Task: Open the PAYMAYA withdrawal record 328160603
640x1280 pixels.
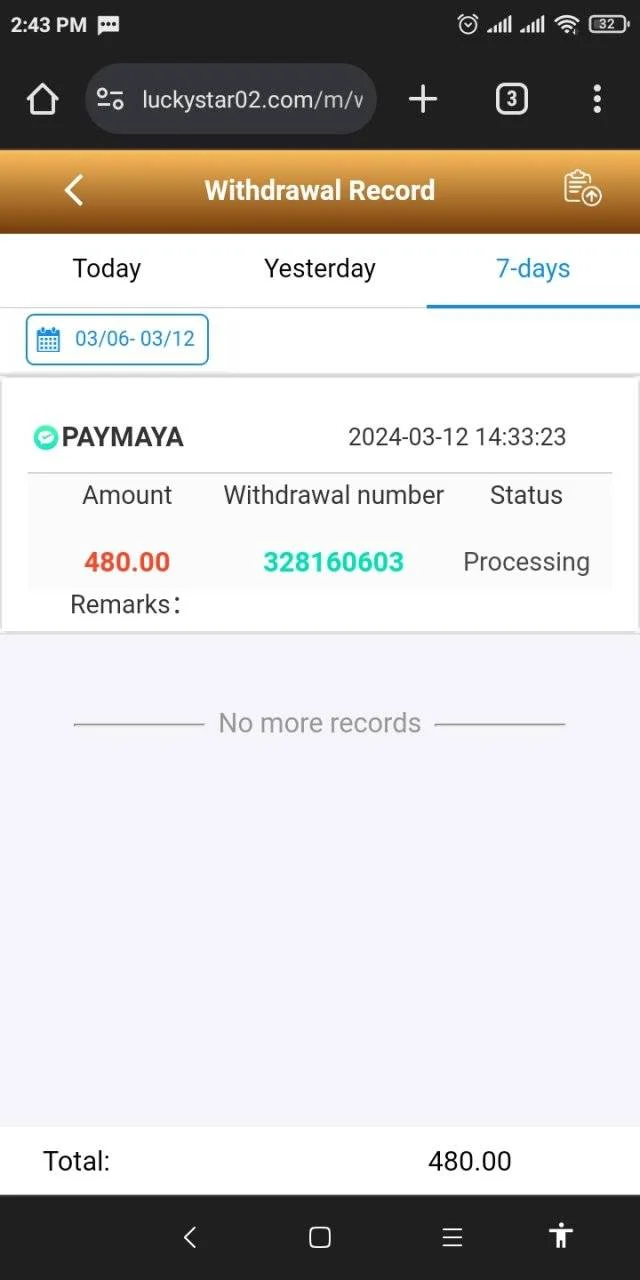Action: tap(320, 505)
